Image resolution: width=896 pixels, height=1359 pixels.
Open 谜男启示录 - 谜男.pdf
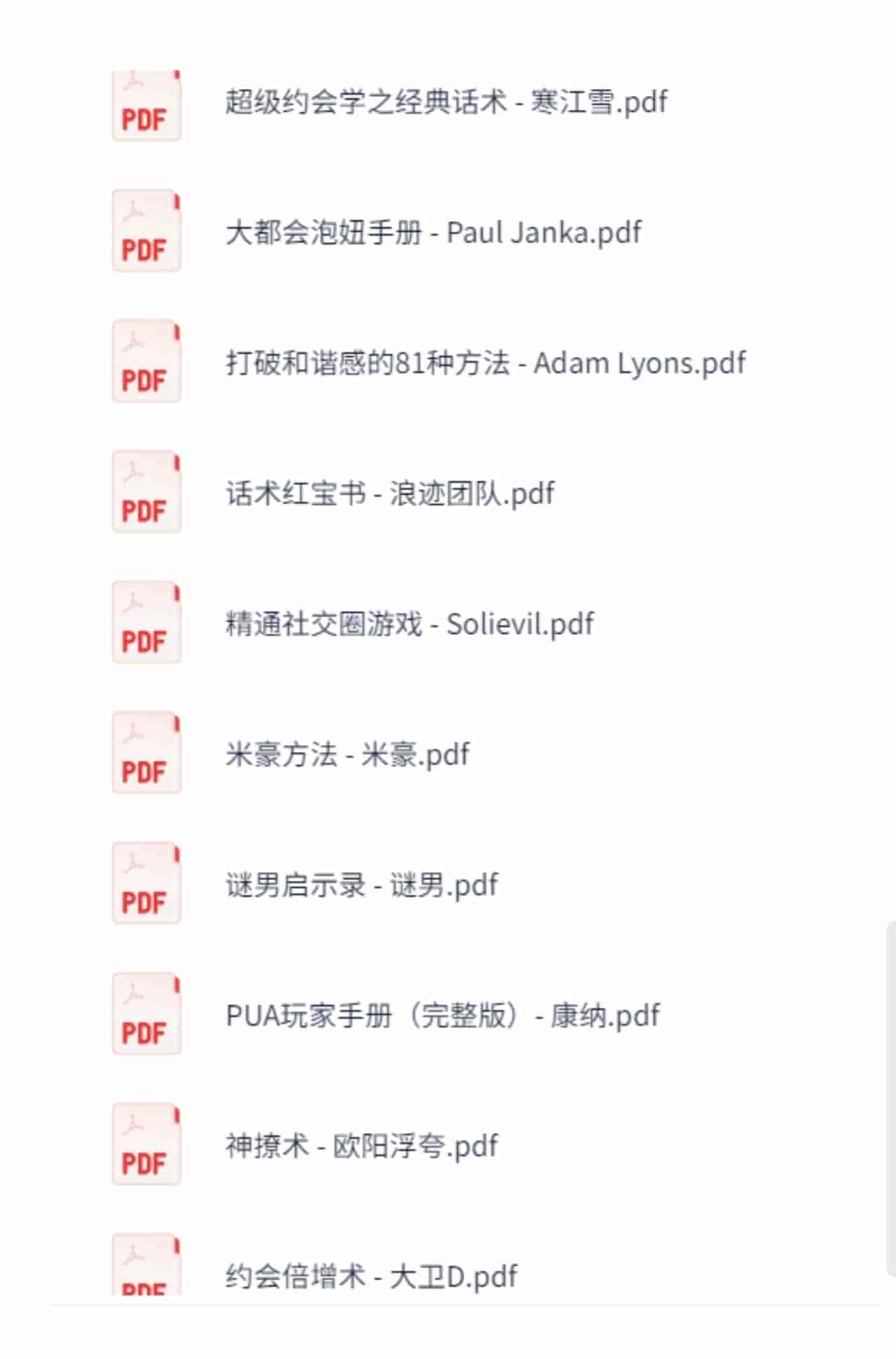pyautogui.click(x=361, y=885)
